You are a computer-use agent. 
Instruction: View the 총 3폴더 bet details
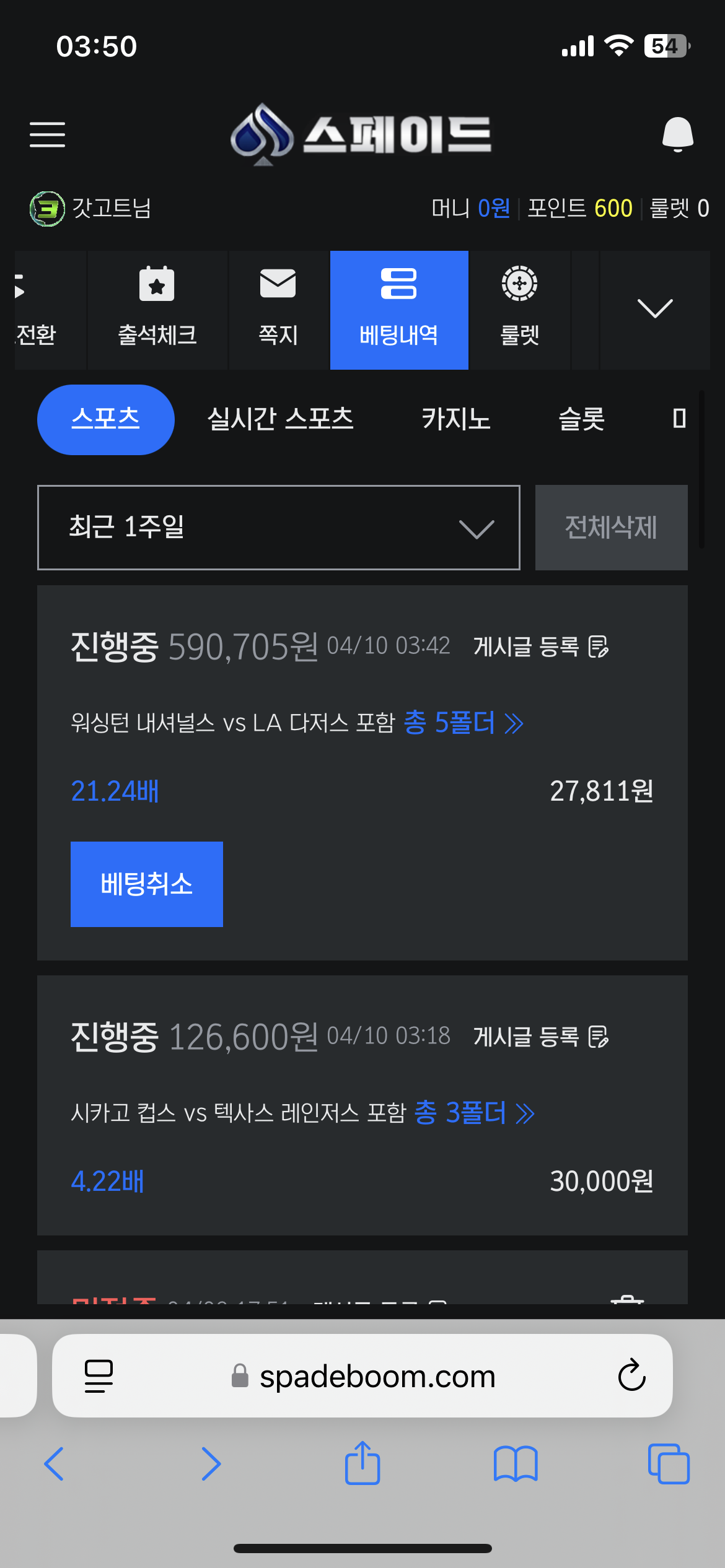coord(473,1113)
